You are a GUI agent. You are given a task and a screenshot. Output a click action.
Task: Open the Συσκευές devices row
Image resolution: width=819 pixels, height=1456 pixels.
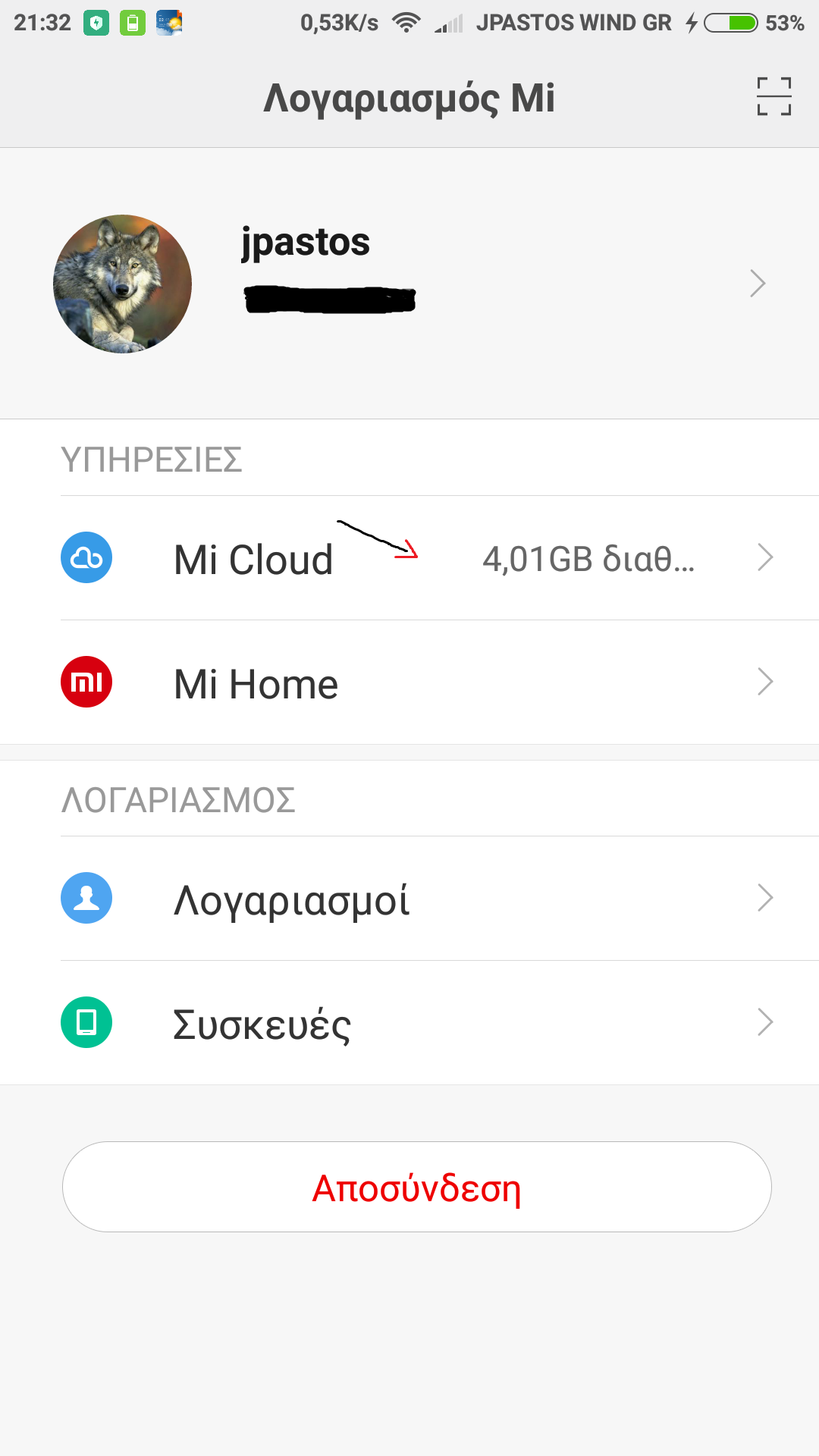[409, 1023]
